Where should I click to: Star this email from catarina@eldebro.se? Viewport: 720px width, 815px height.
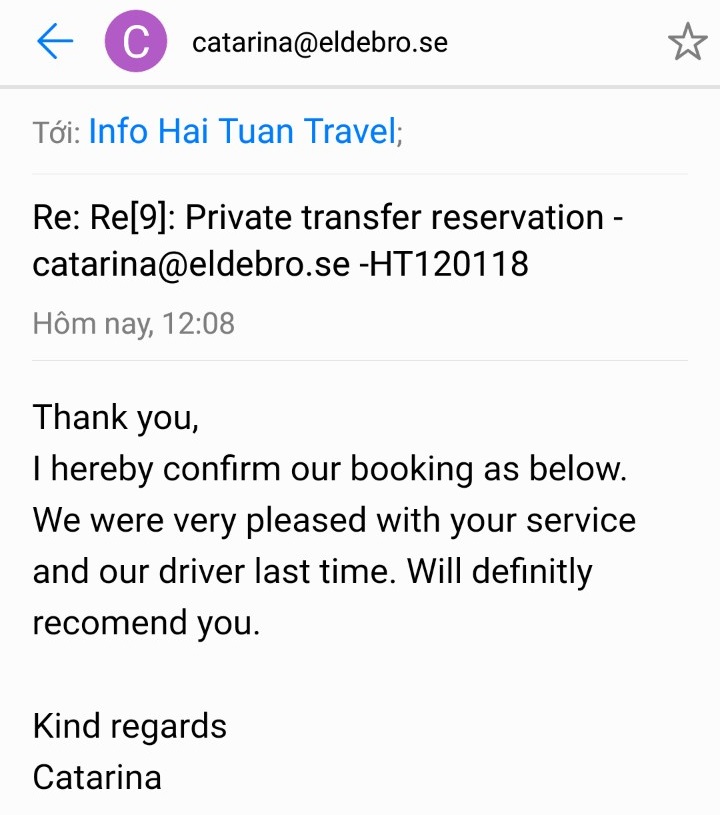tap(687, 42)
